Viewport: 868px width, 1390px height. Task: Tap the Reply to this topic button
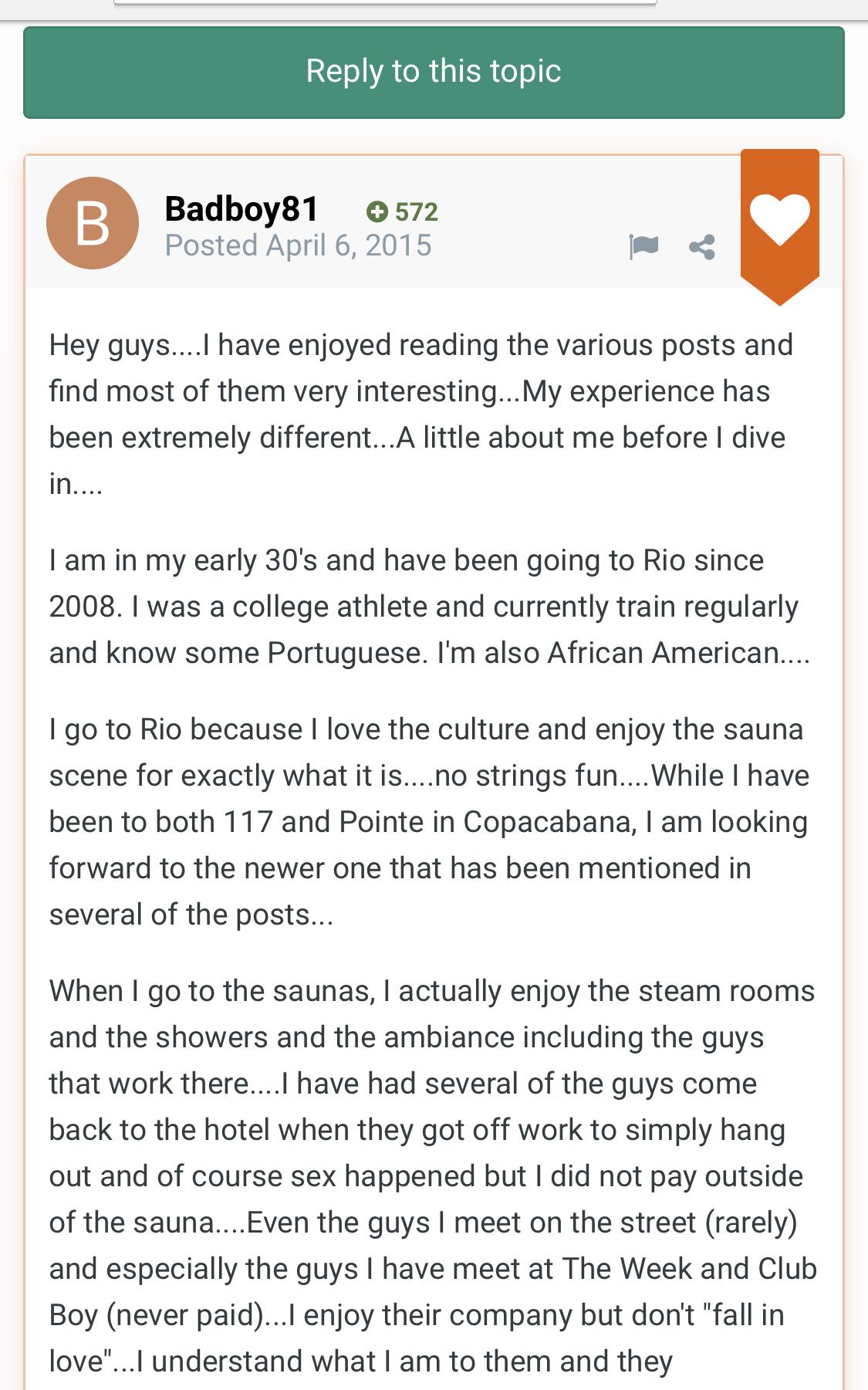(x=434, y=72)
